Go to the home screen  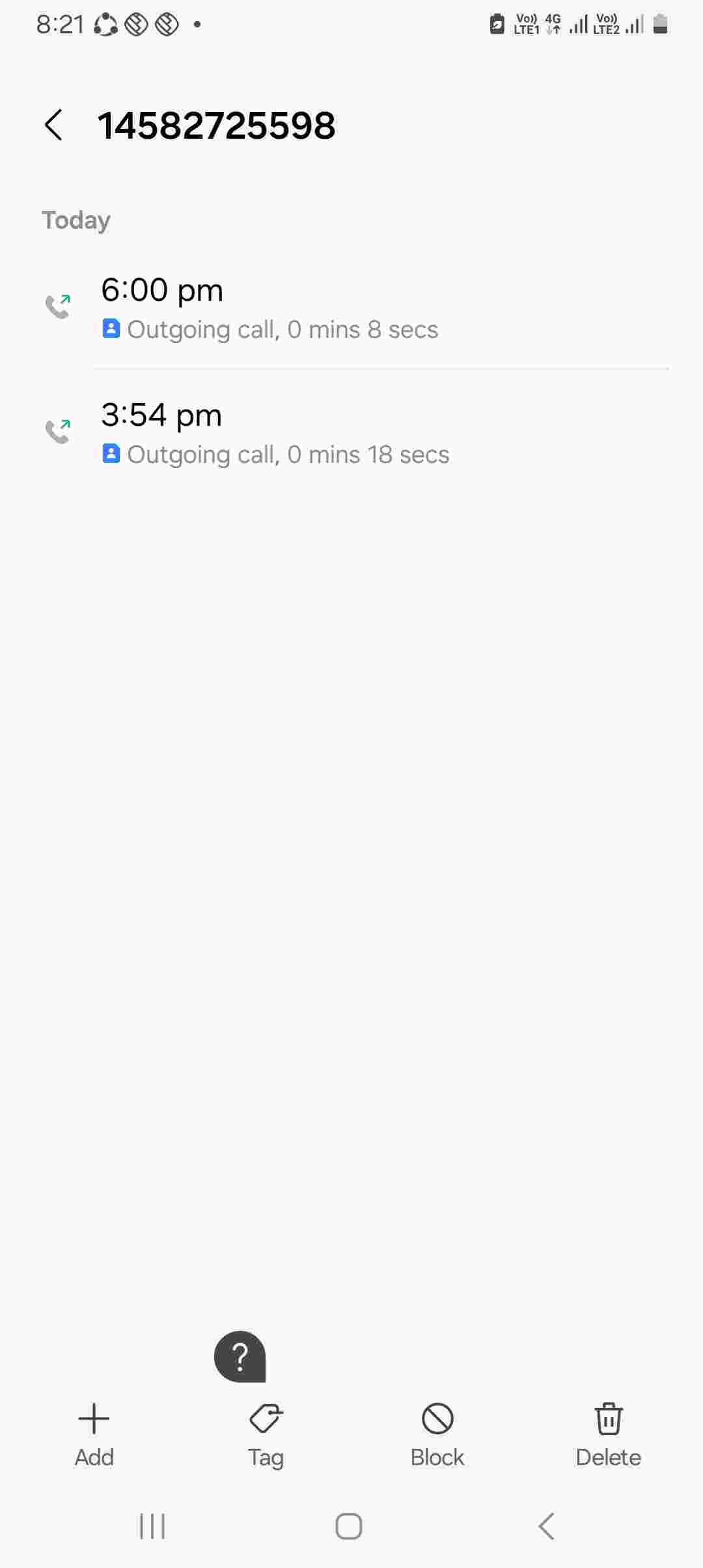(x=349, y=1526)
